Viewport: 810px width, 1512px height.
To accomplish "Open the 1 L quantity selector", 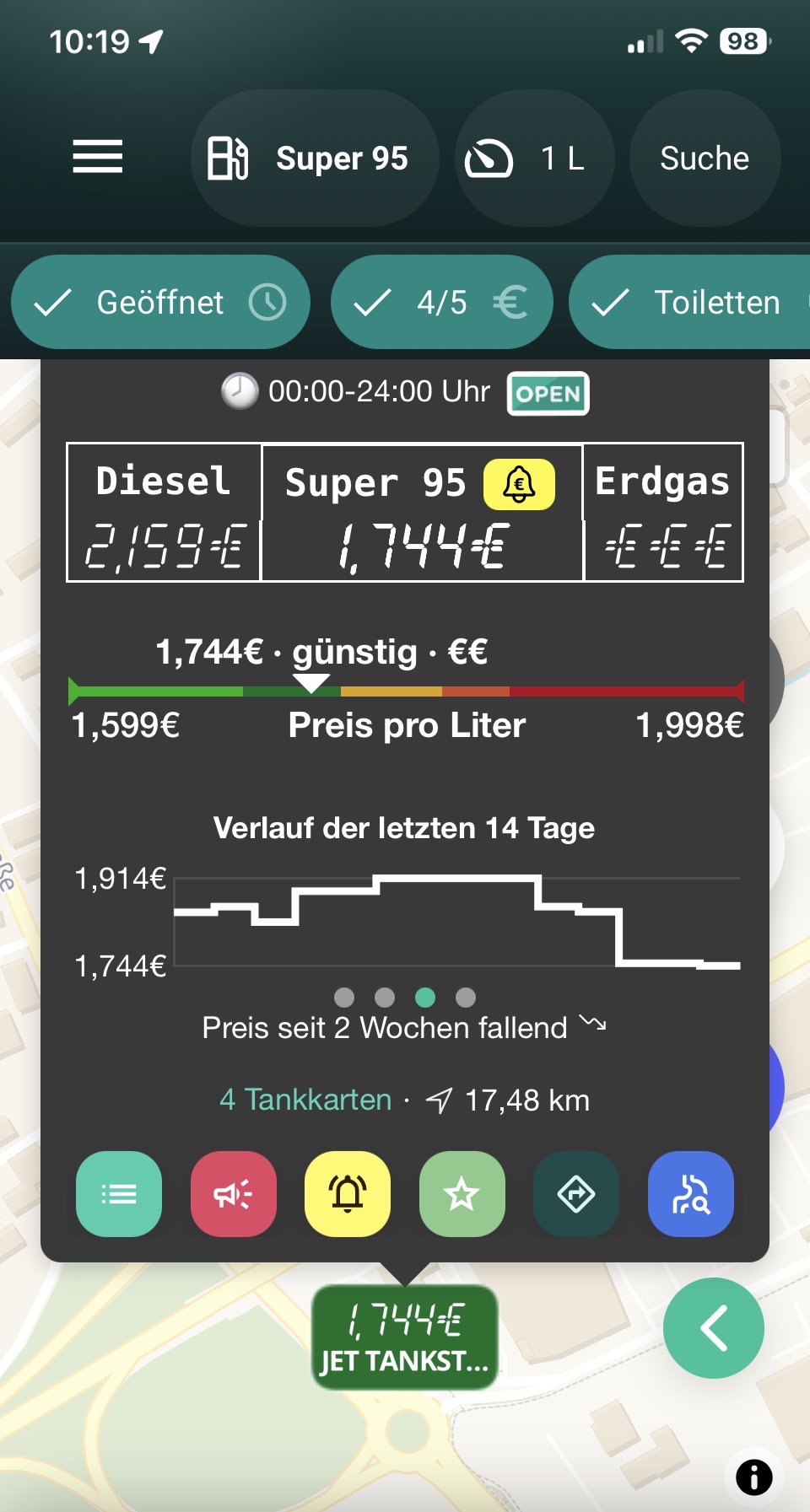I will coord(534,159).
